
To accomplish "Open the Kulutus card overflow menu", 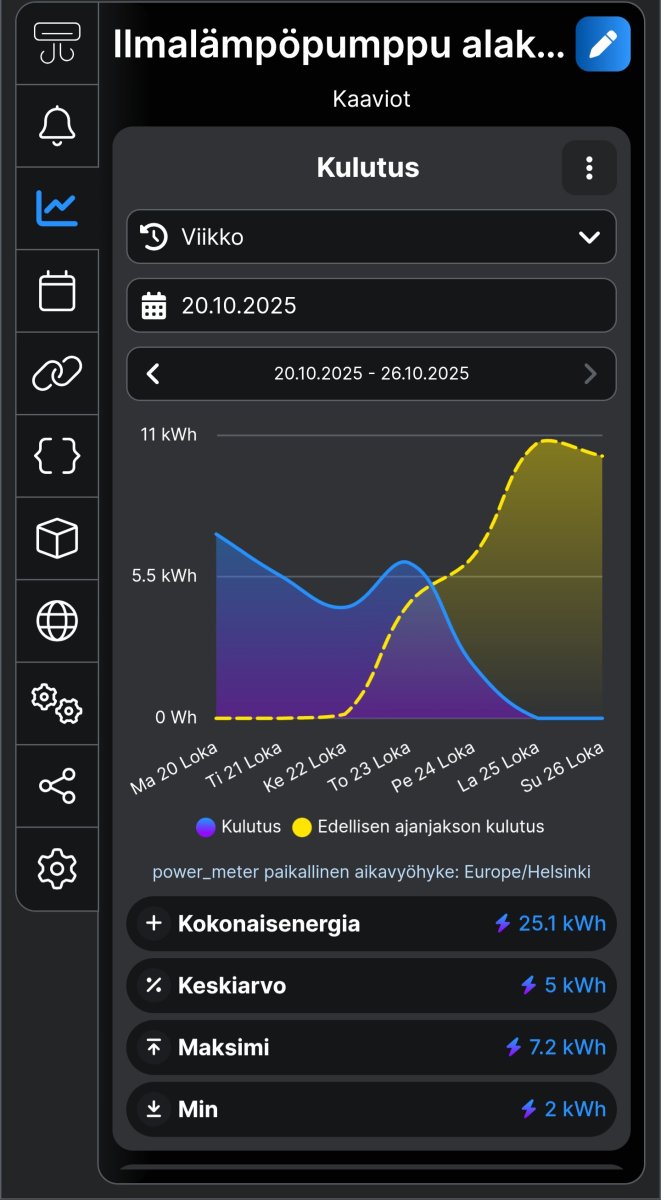I will click(x=589, y=168).
